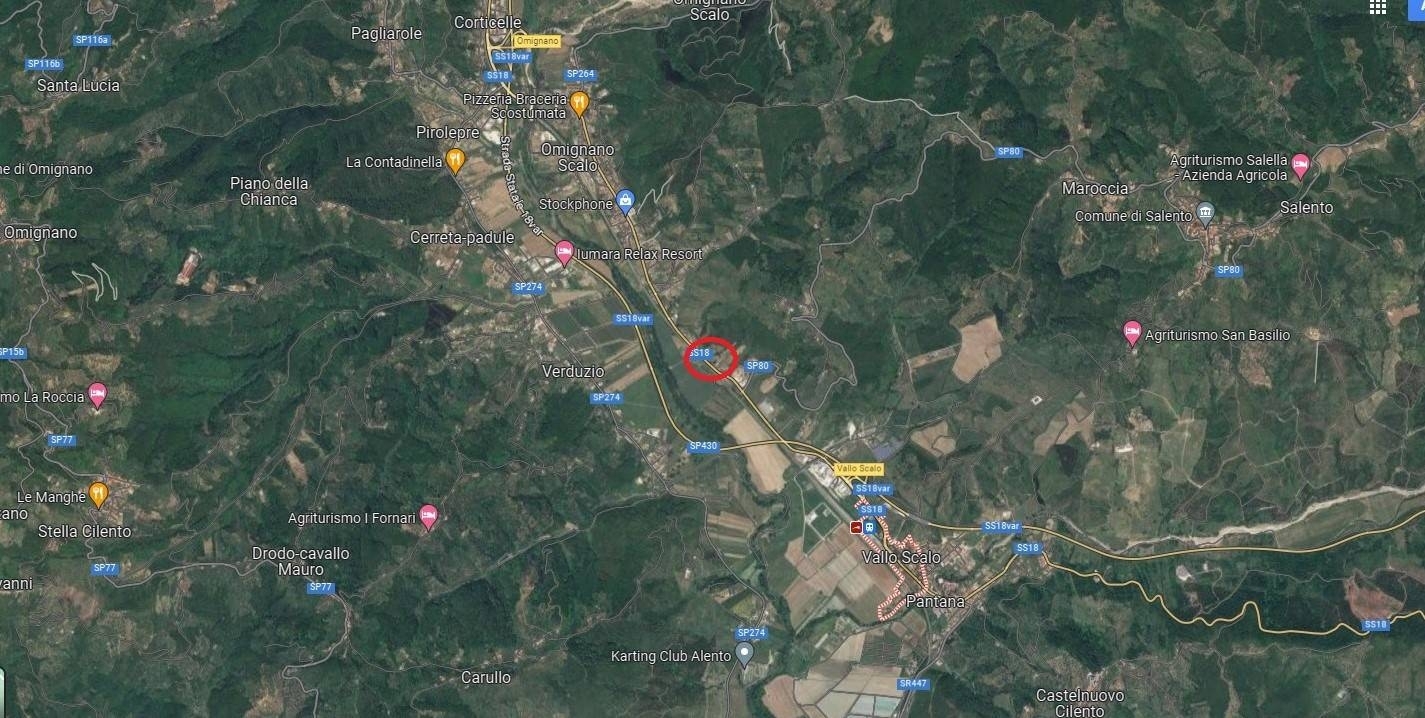Tap the La Roccia hotel marker
The width and height of the screenshot is (1425, 718).
[x=97, y=394]
